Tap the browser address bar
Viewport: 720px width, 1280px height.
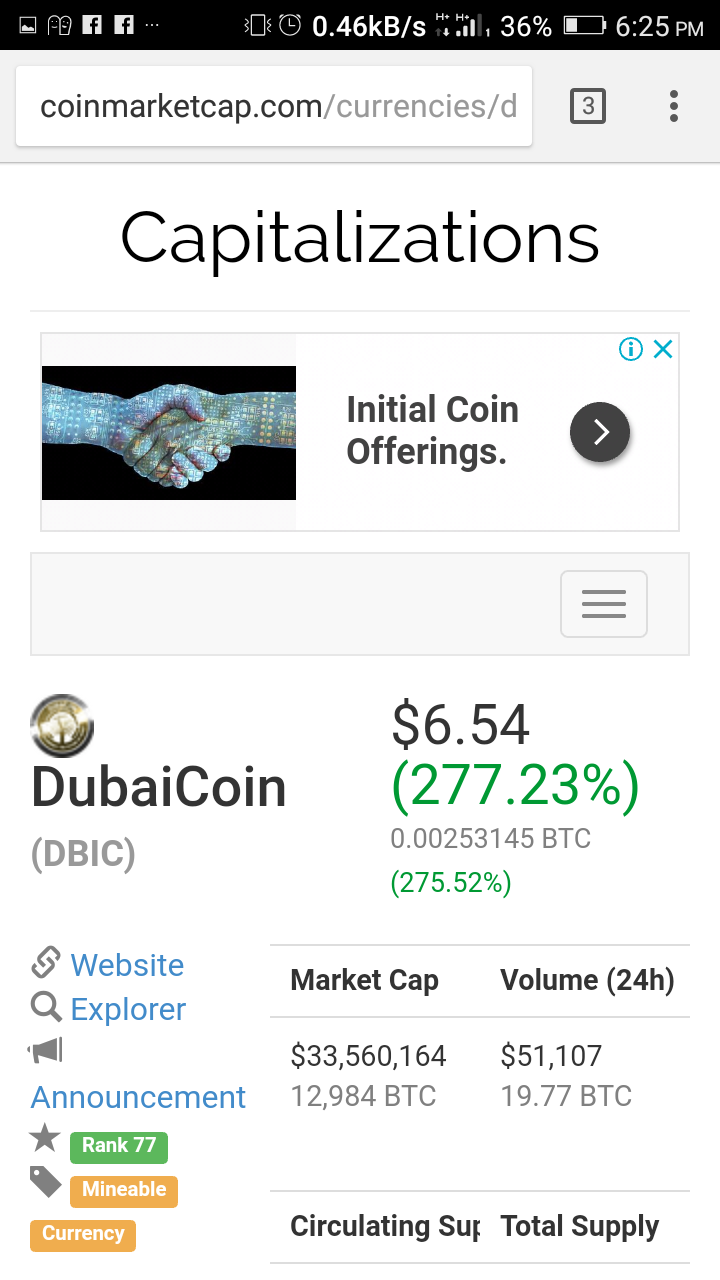(x=274, y=106)
